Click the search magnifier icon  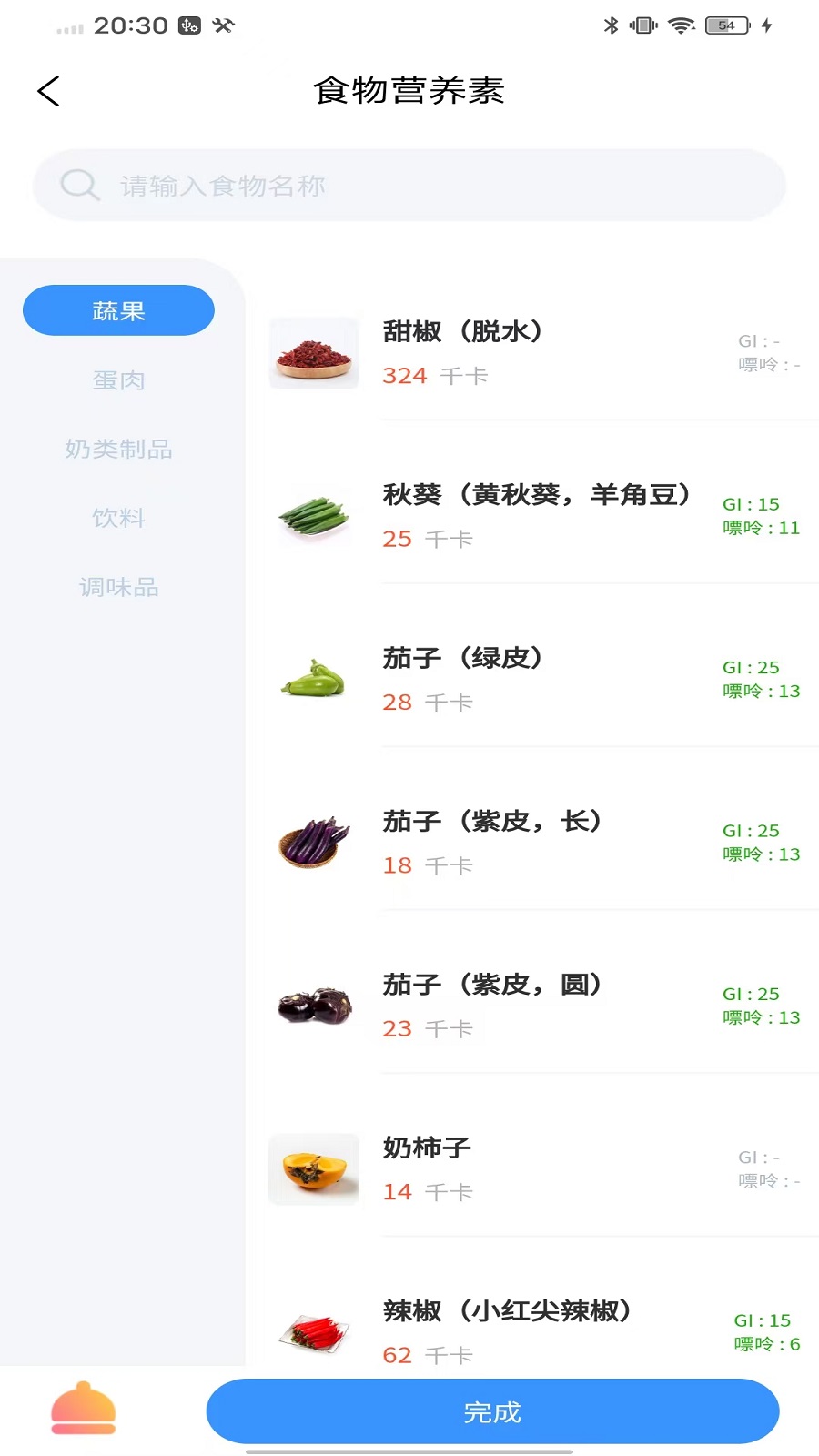tap(81, 185)
